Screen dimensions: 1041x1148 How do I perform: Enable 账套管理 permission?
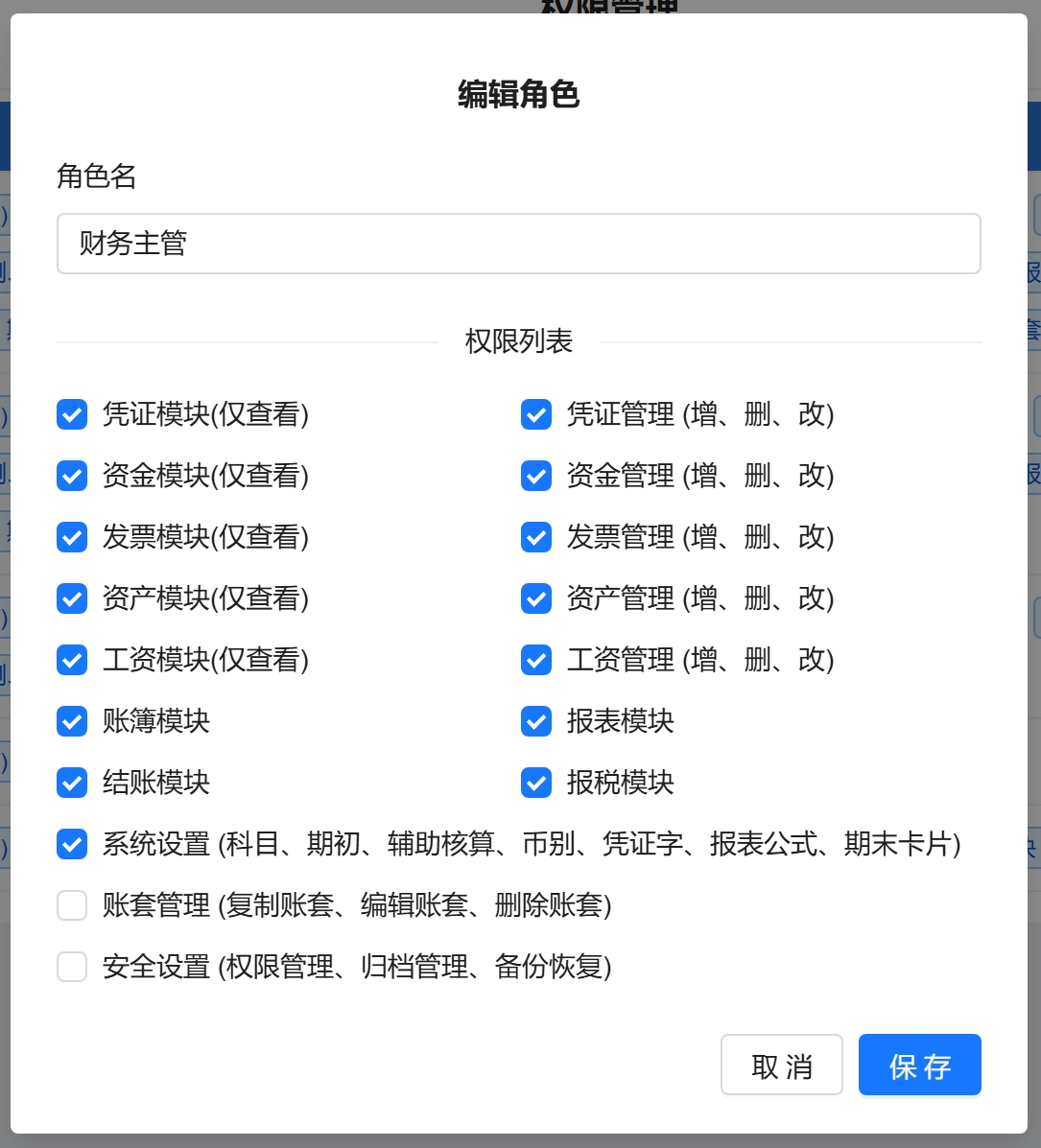pos(72,905)
